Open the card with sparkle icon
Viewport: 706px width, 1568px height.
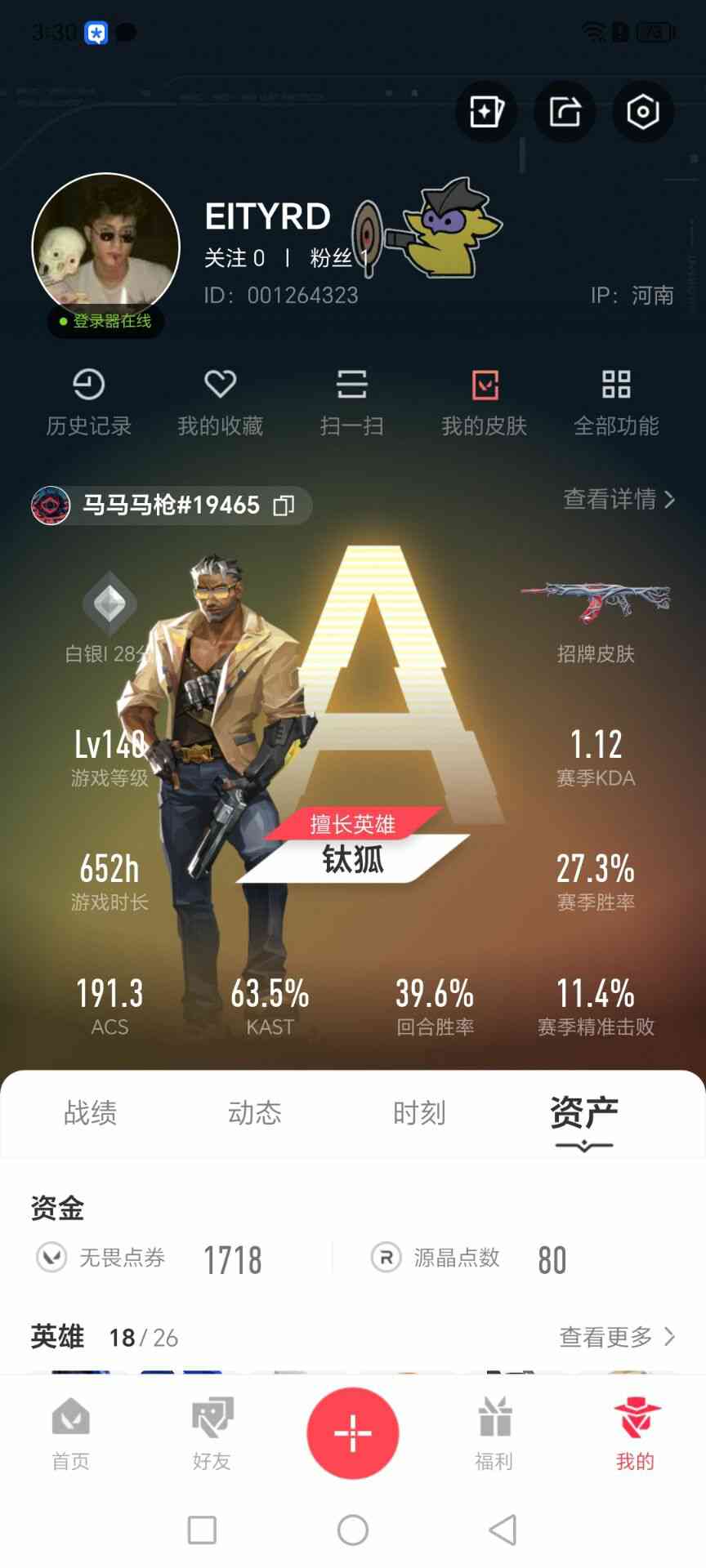pos(486,111)
